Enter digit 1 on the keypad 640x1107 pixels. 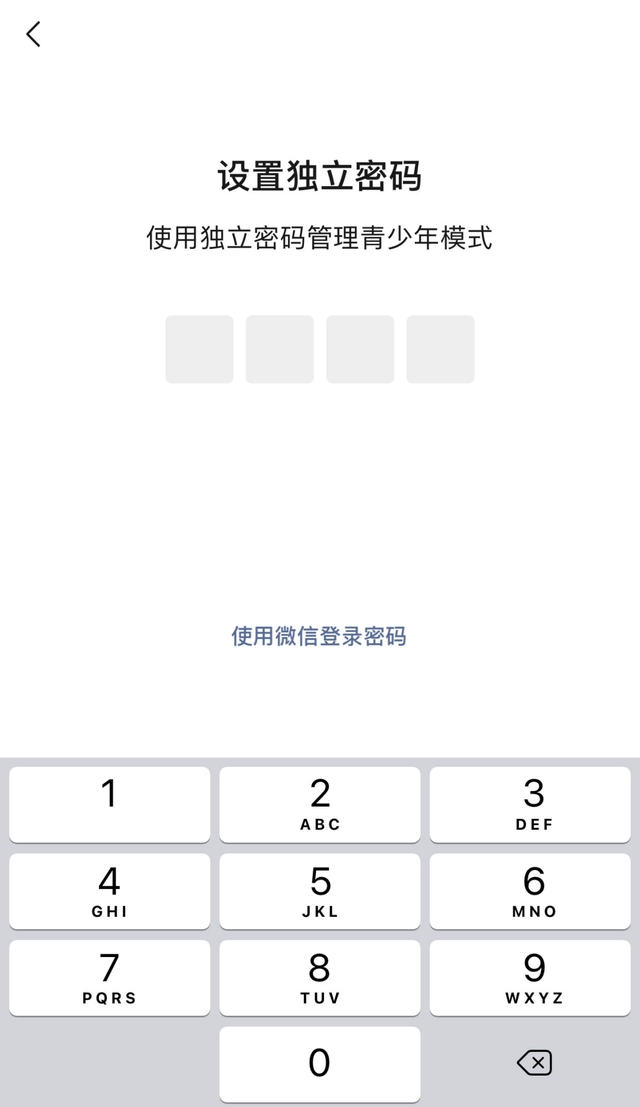pyautogui.click(x=109, y=804)
